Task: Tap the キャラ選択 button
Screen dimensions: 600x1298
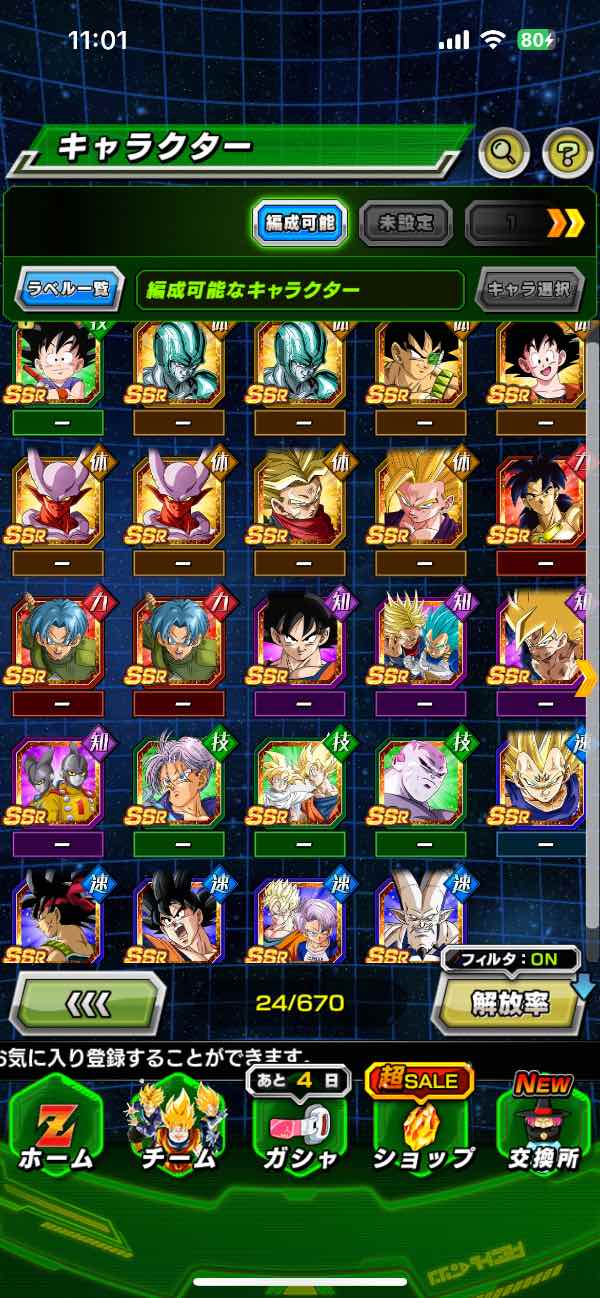Action: pyautogui.click(x=528, y=290)
